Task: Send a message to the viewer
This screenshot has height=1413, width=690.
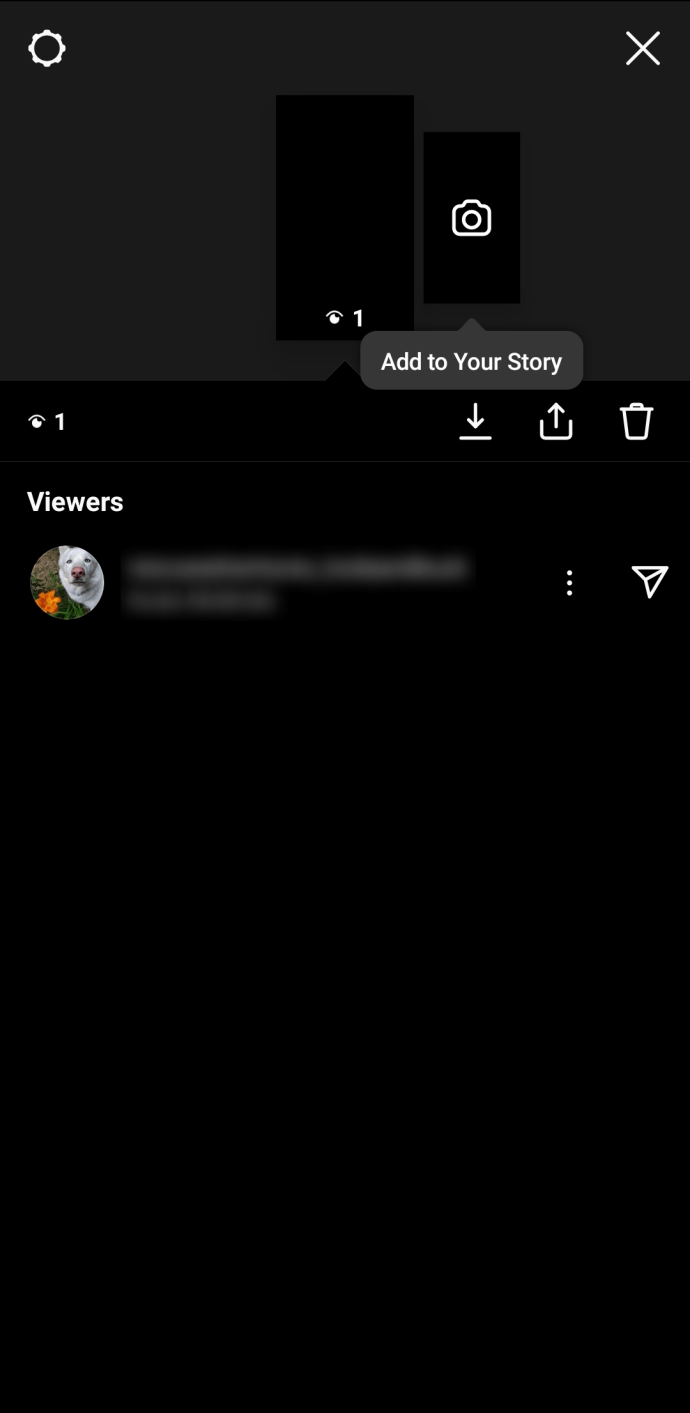Action: (x=649, y=581)
